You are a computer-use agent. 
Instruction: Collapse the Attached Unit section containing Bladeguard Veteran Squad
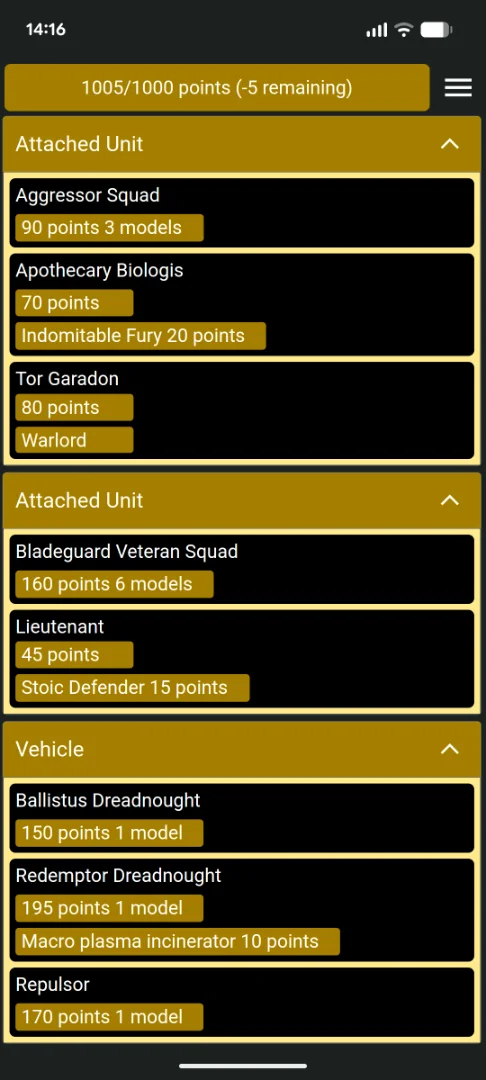[x=450, y=500]
